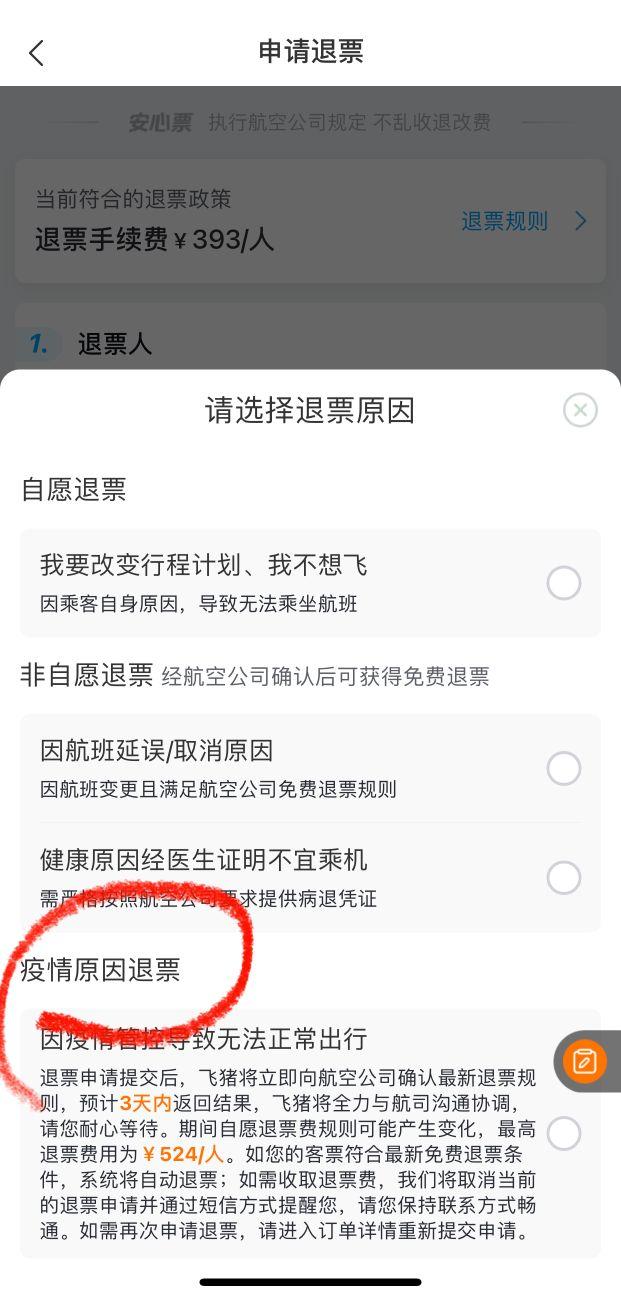Choose 健康原因经医生证明不宜乘机 option

(563, 877)
